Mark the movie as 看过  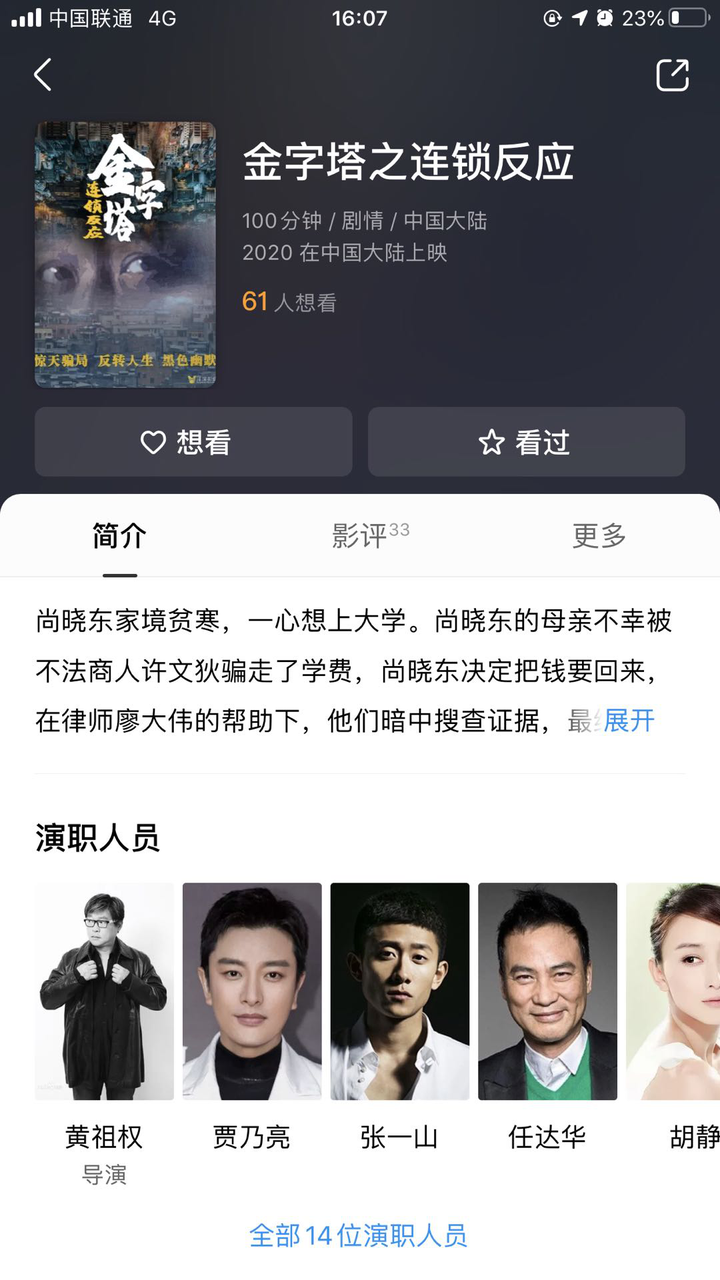tap(526, 442)
